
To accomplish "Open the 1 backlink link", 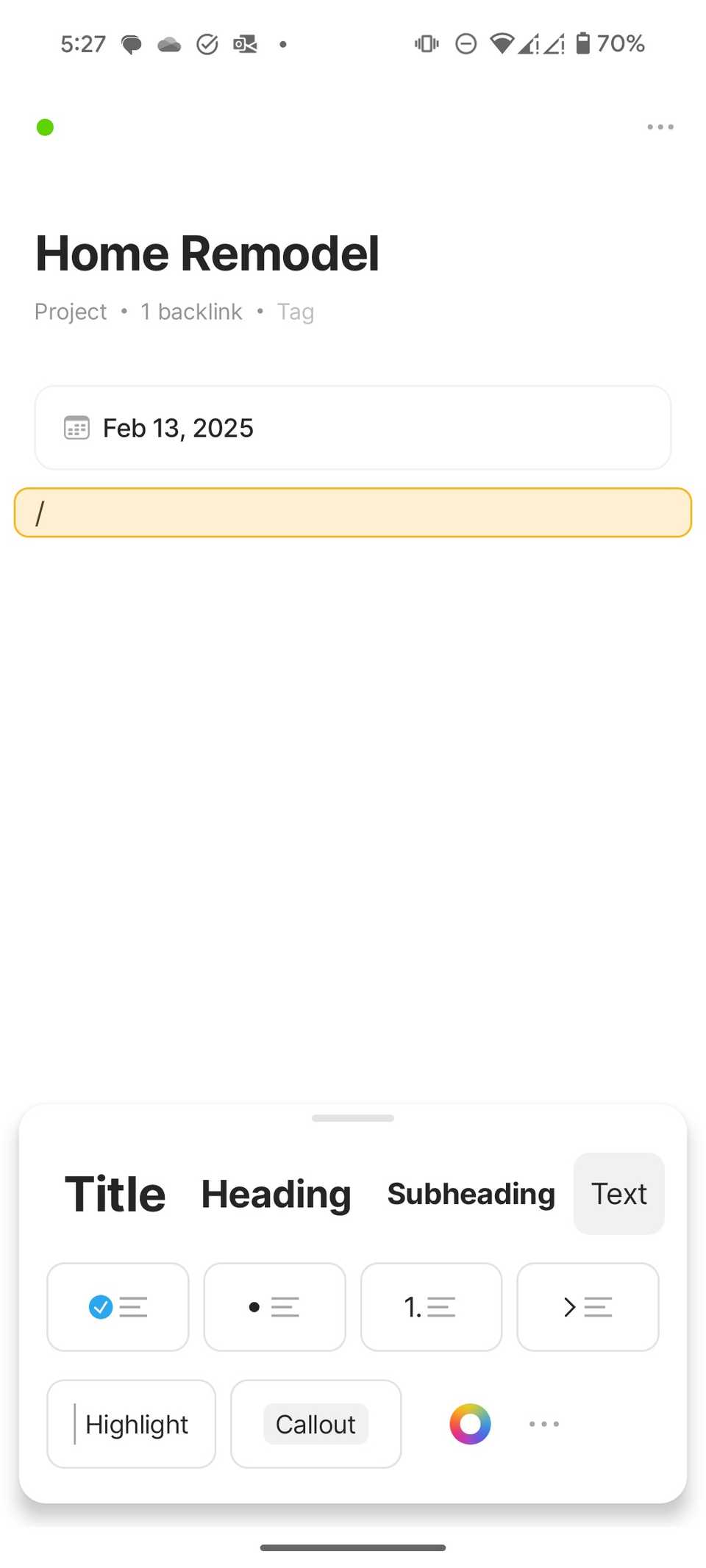I will 191,311.
